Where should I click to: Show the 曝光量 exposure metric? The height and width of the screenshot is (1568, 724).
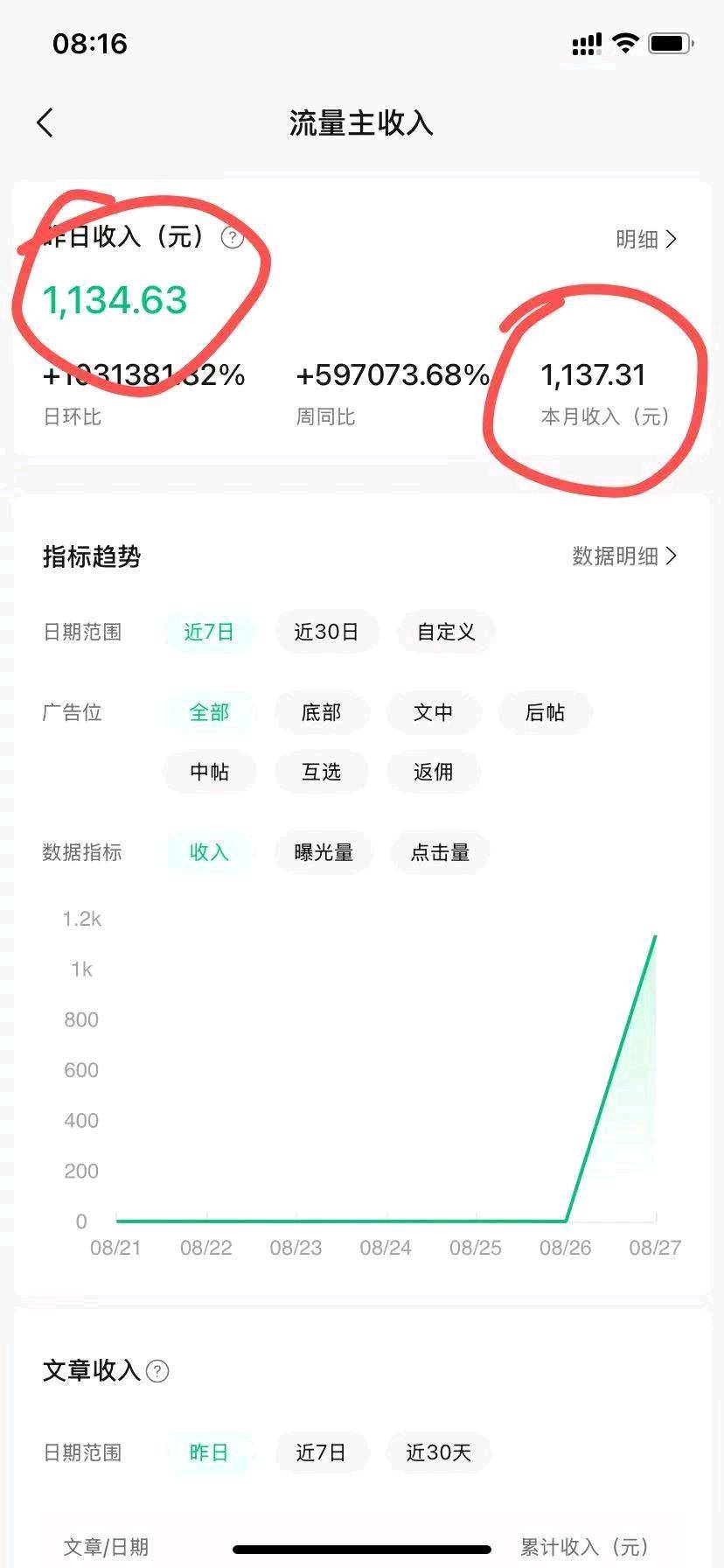pyautogui.click(x=324, y=852)
